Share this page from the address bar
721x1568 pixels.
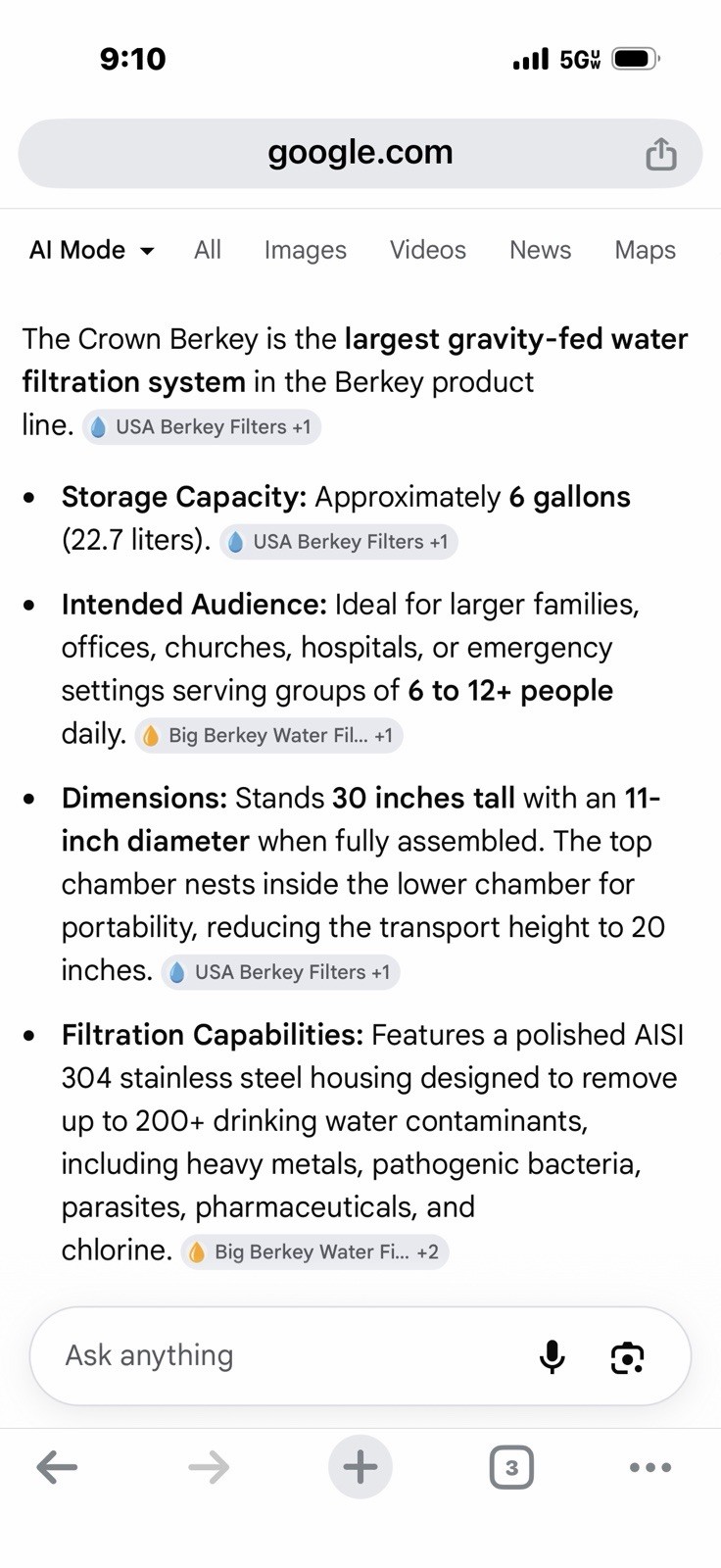661,153
